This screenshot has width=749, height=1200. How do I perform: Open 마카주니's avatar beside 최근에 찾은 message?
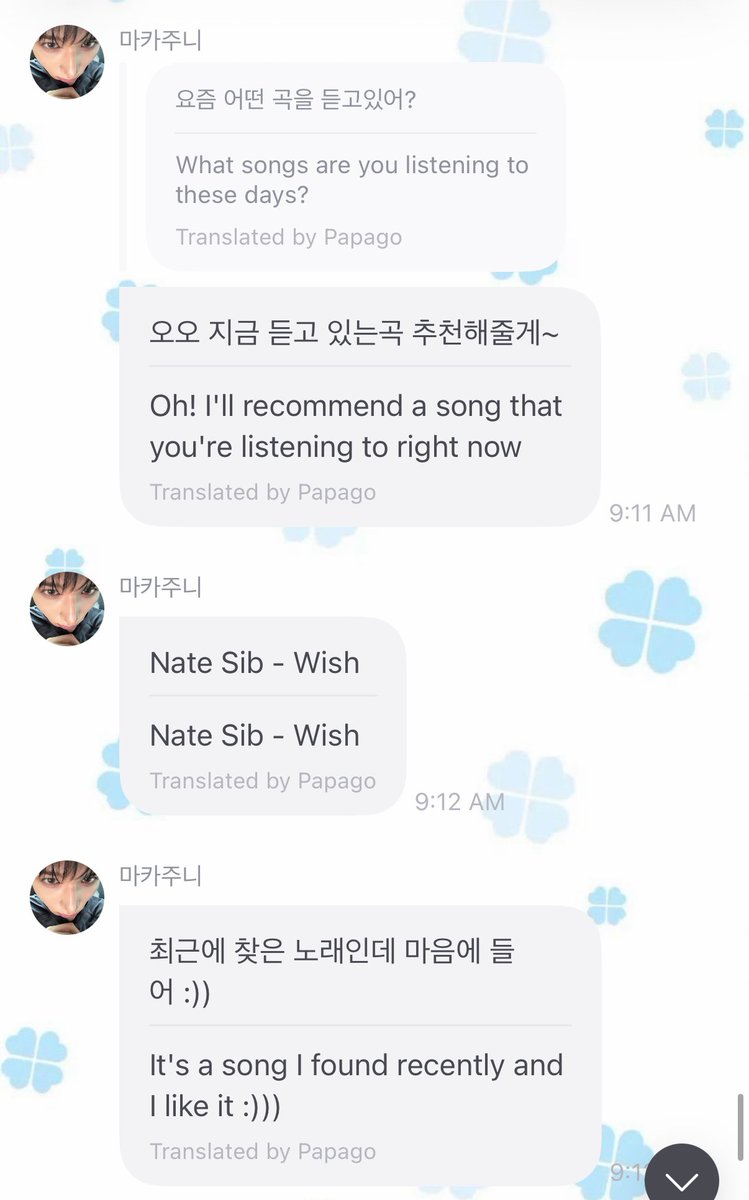67,897
